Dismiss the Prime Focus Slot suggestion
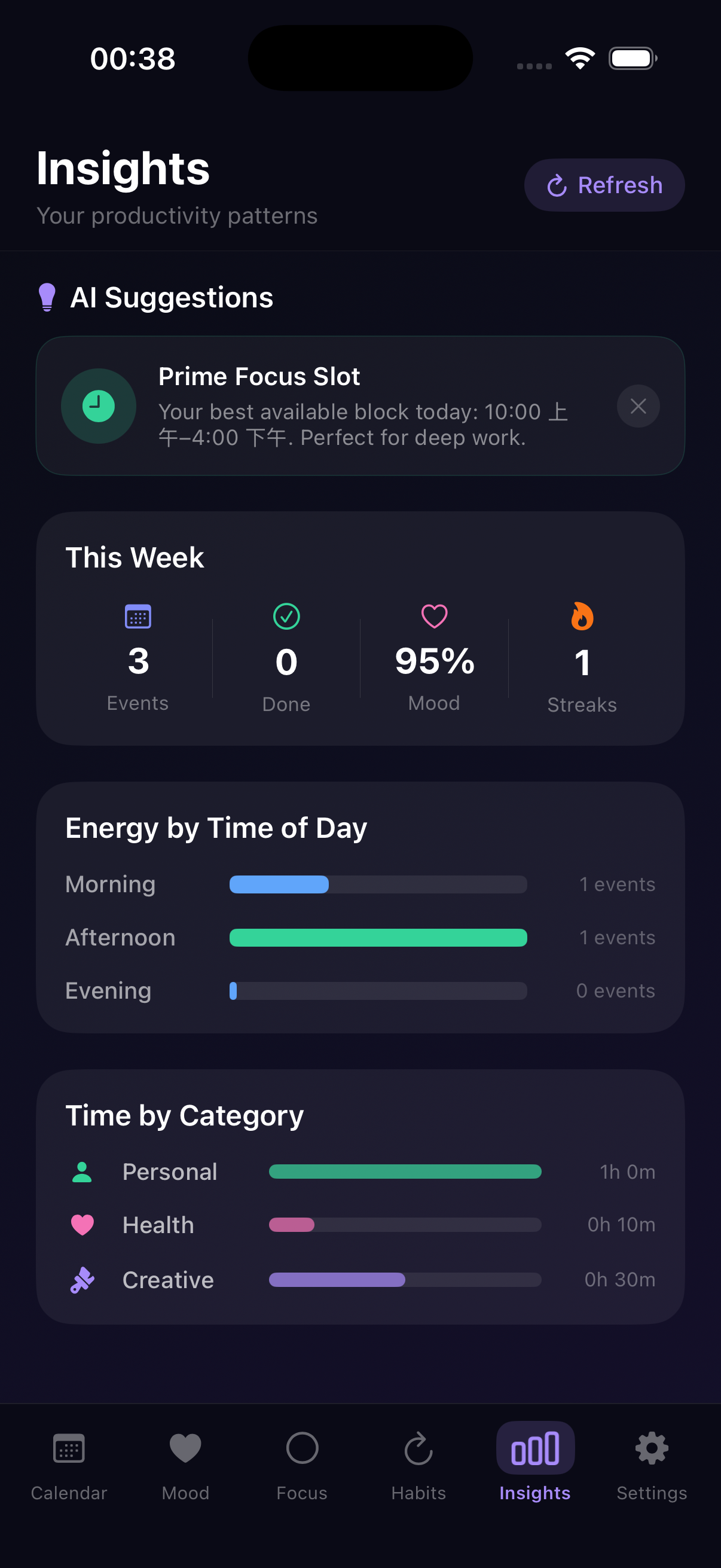Screen dimensions: 721x1568 (638, 406)
